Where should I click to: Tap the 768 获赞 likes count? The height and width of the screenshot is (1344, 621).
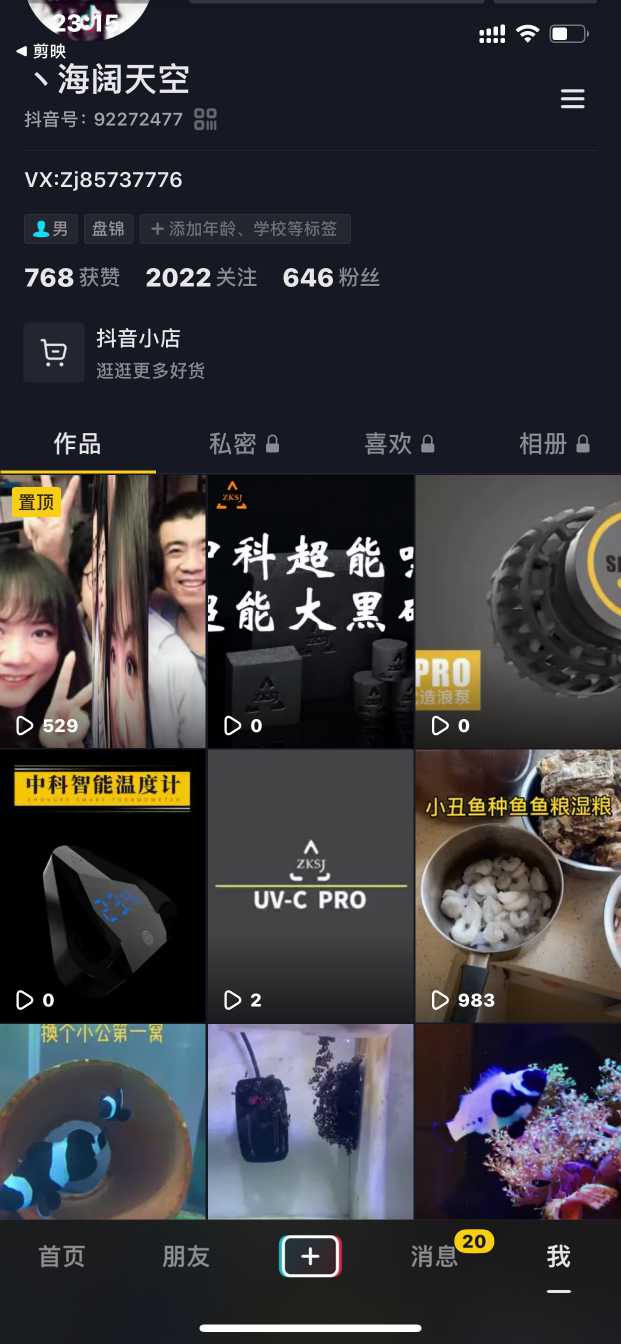(72, 278)
